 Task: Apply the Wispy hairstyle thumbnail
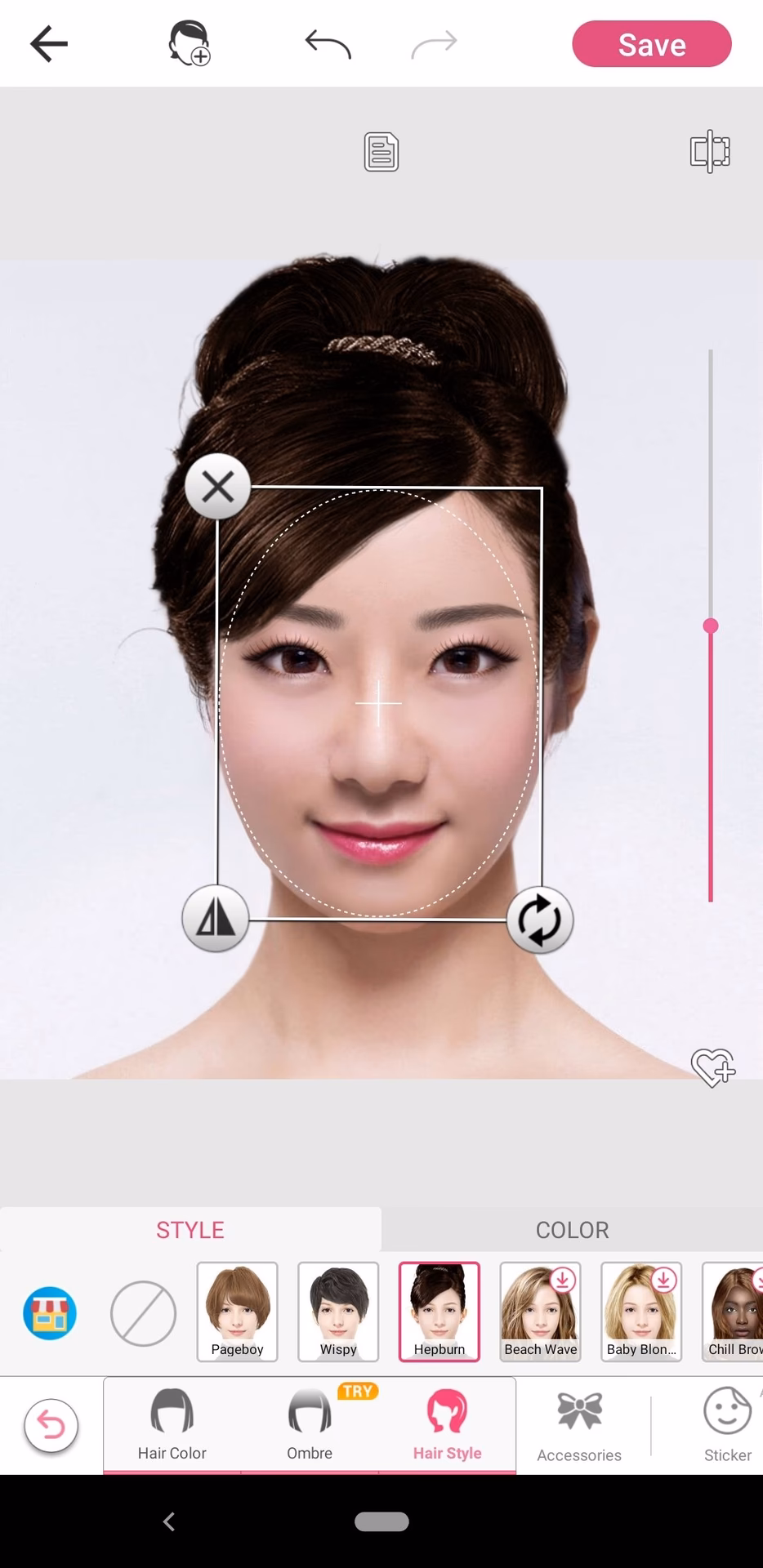(337, 1311)
